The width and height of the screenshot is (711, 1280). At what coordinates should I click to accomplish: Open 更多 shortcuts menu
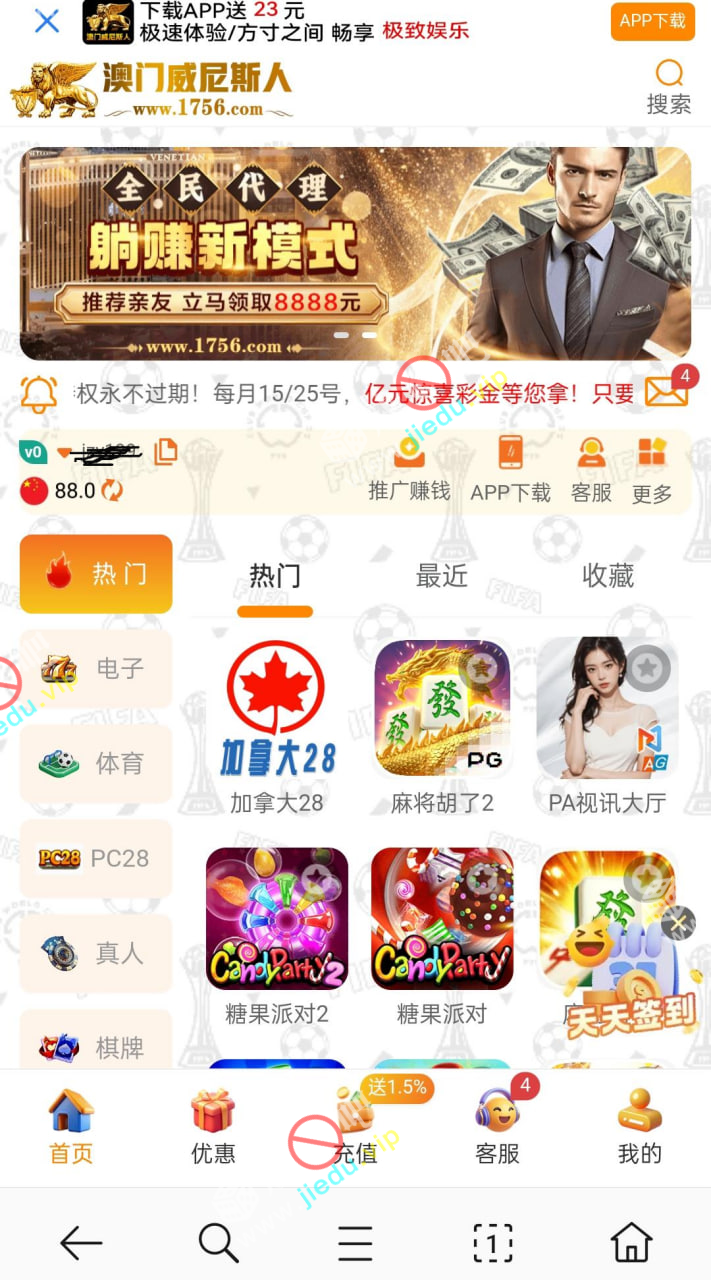coord(652,469)
